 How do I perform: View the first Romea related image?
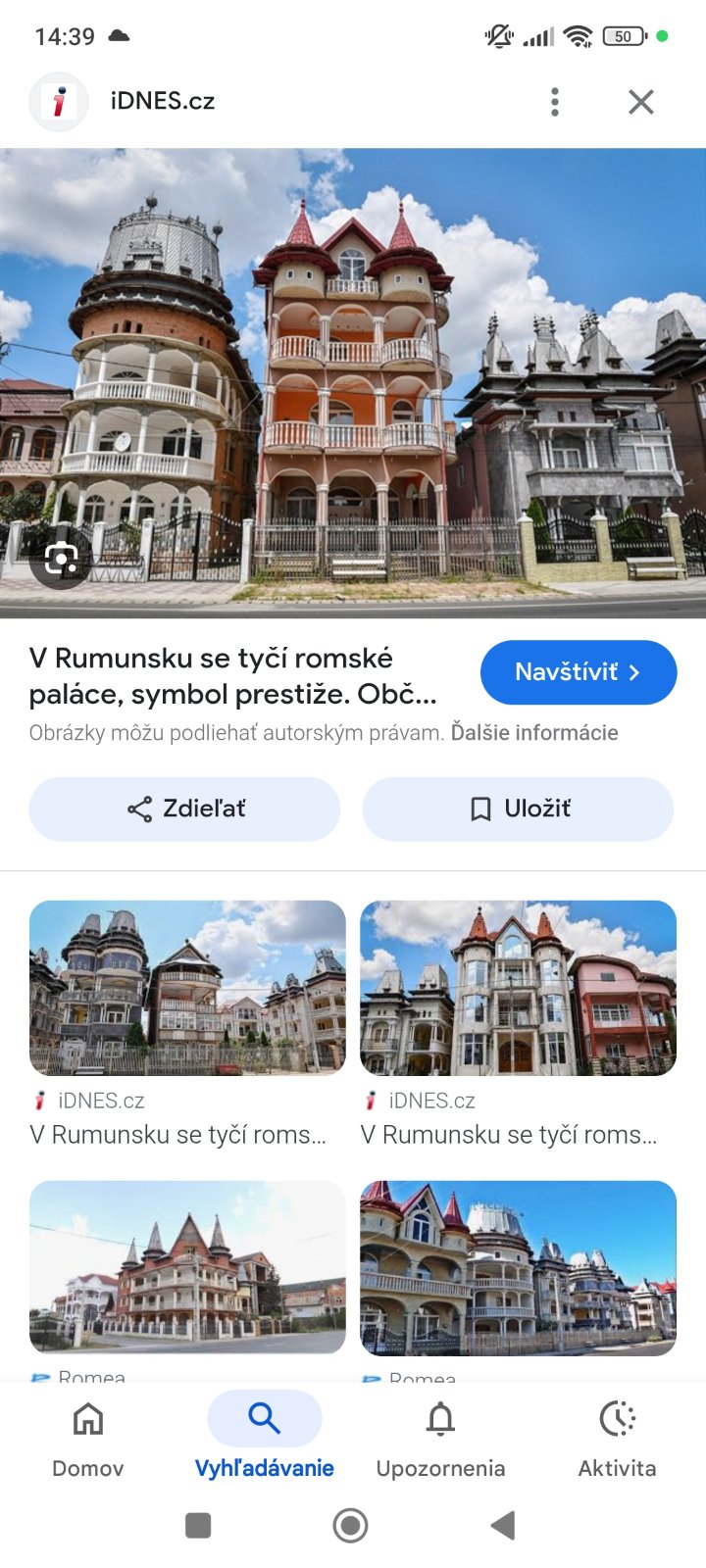point(187,1267)
